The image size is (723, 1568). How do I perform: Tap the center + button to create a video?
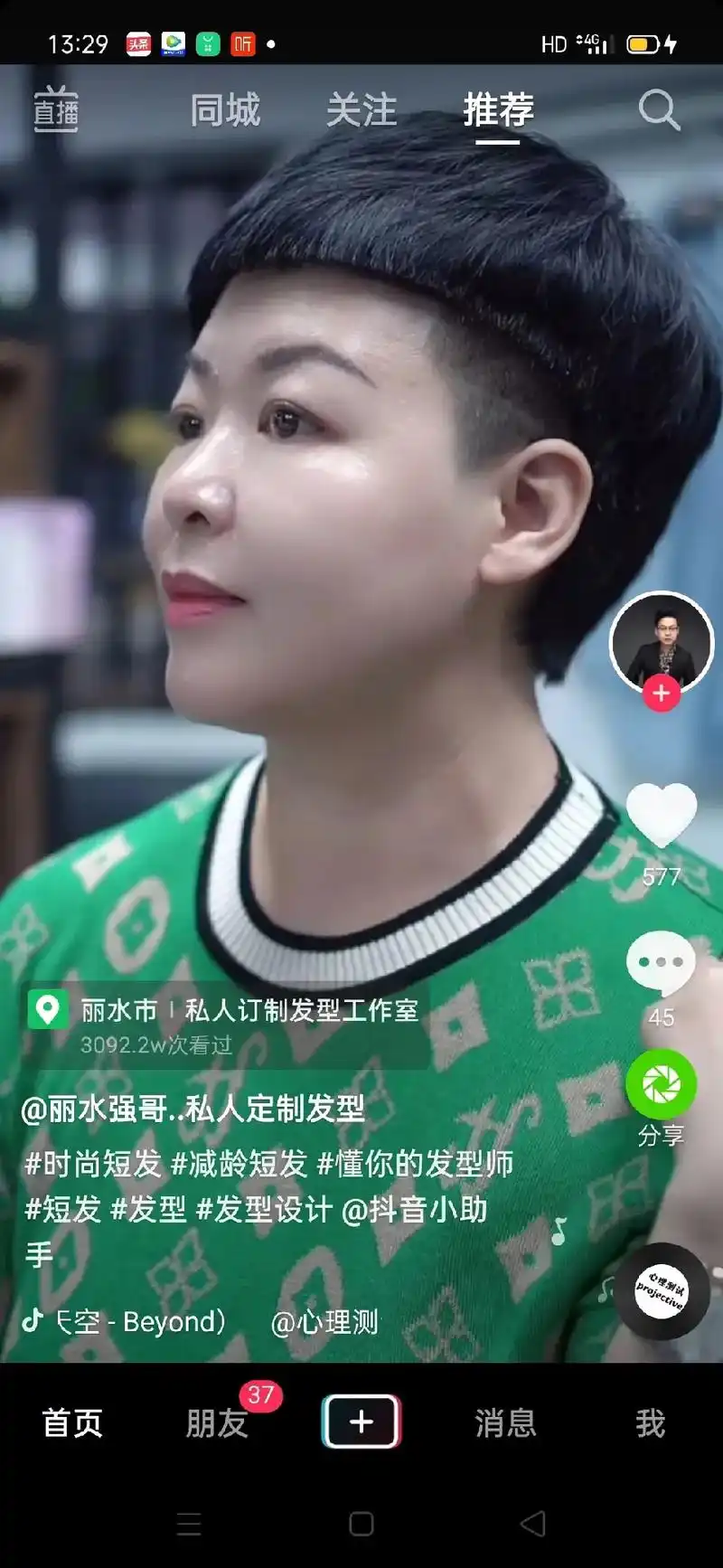361,1420
